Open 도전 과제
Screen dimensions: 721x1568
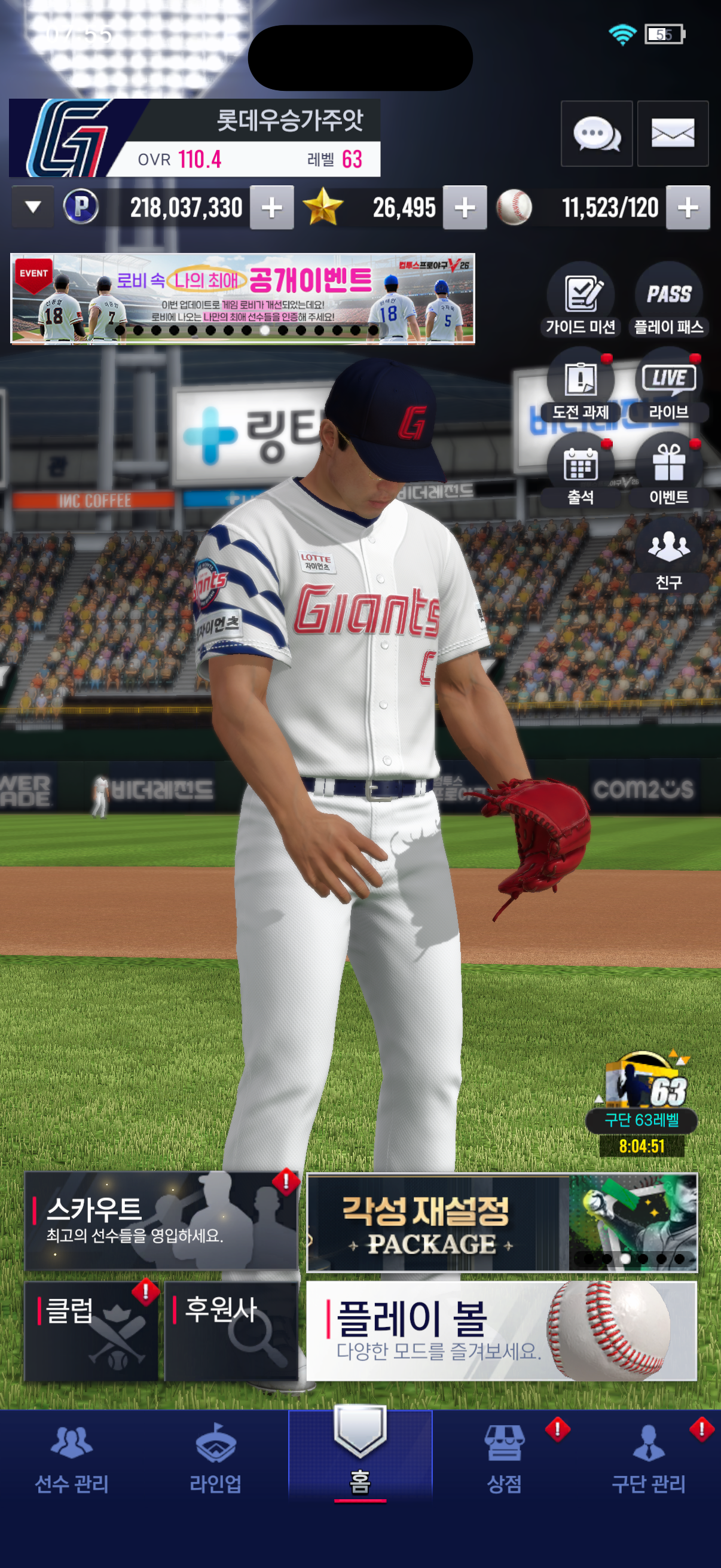pos(581,385)
